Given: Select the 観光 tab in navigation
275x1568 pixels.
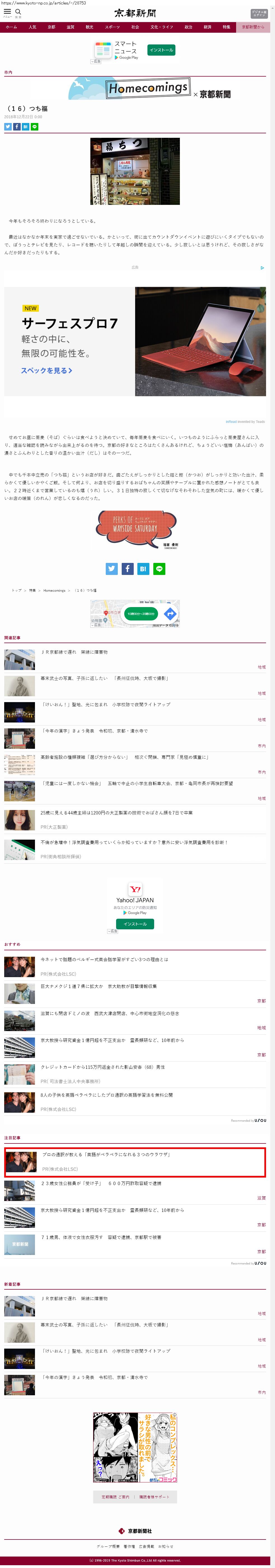Looking at the screenshot, I should (90, 27).
